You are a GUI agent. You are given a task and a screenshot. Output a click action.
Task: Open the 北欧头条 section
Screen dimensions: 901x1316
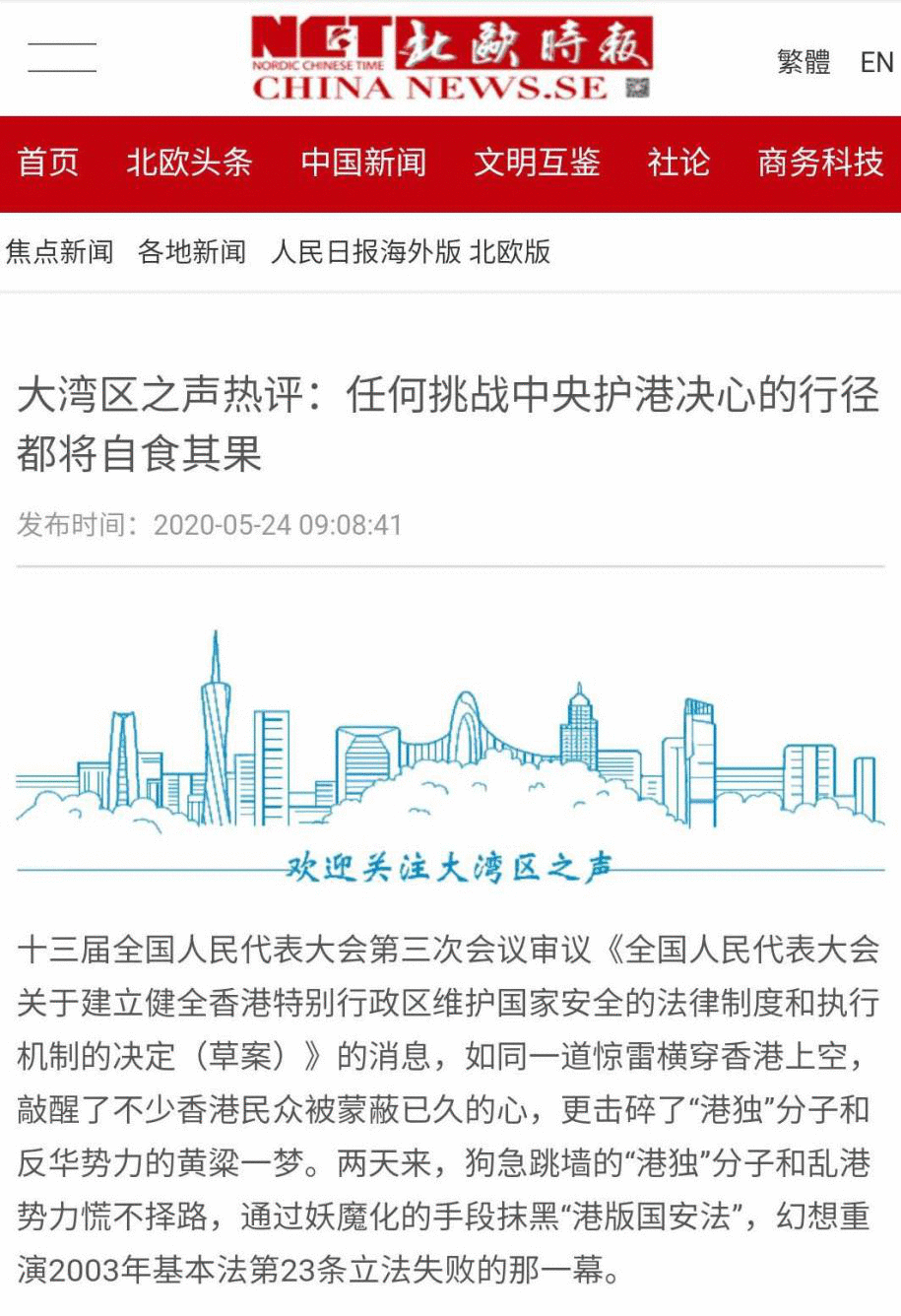(x=189, y=163)
